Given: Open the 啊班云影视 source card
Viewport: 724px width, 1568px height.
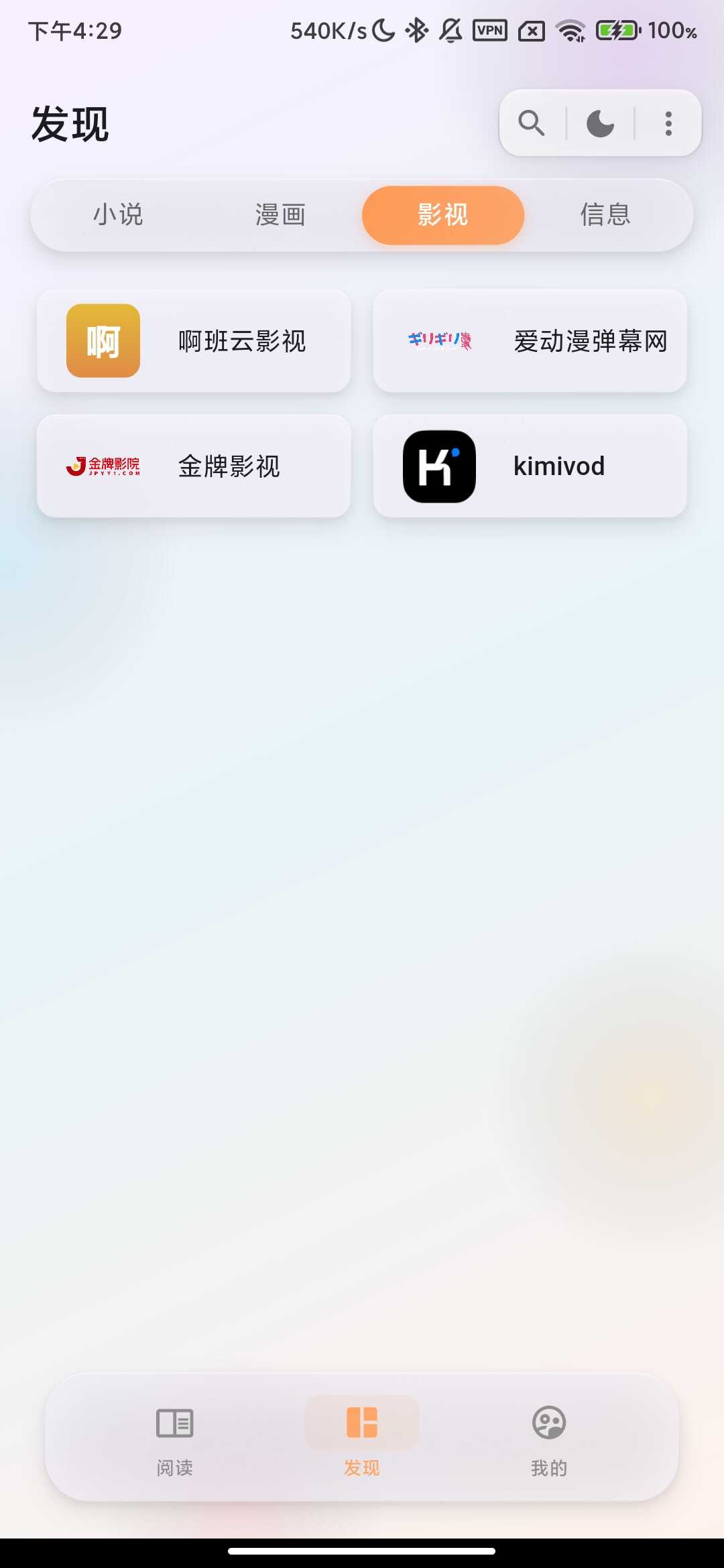Looking at the screenshot, I should point(194,341).
